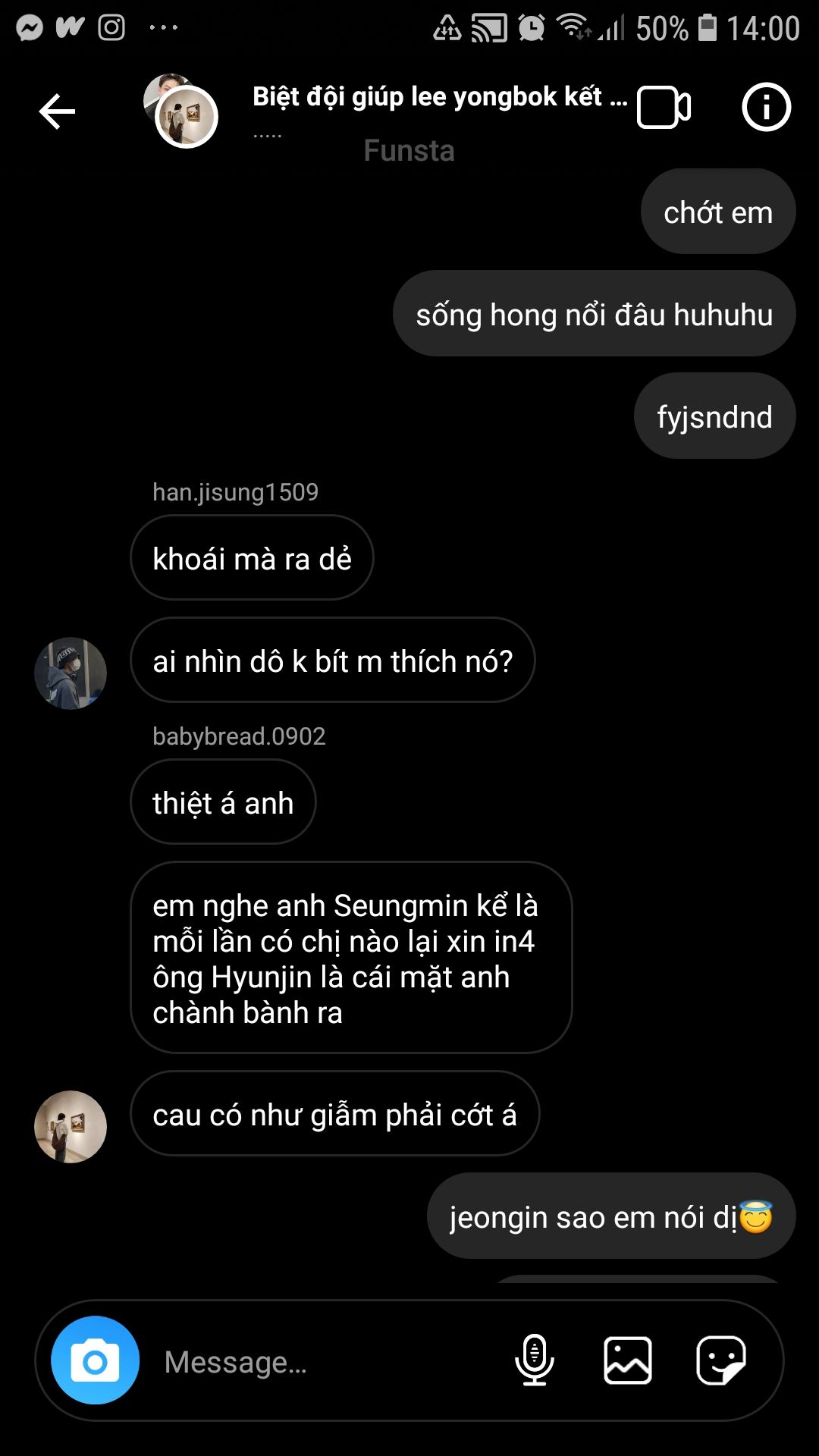819x1456 pixels.
Task: Open the camera from message bar
Action: tap(95, 1361)
